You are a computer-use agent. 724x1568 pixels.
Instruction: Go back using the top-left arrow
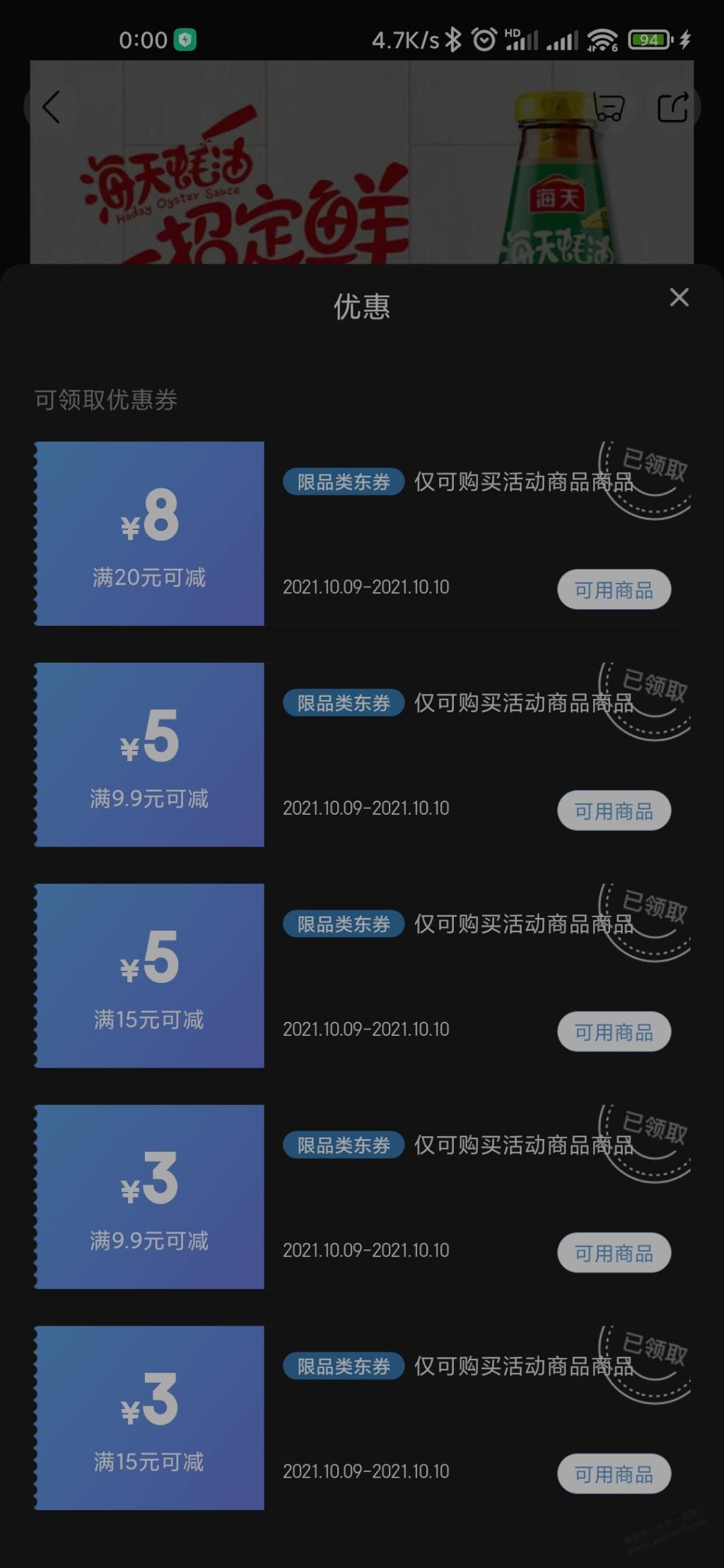tap(51, 107)
